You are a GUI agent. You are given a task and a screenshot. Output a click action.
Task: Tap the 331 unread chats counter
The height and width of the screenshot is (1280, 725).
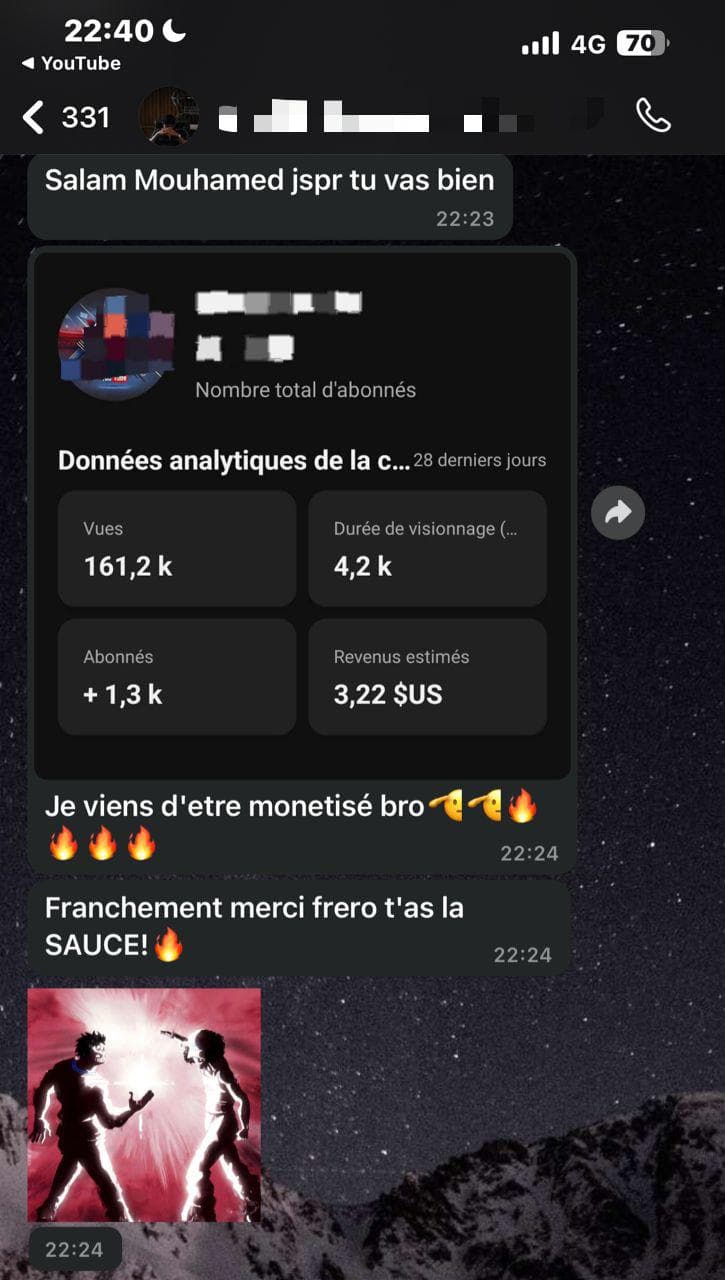coord(85,116)
